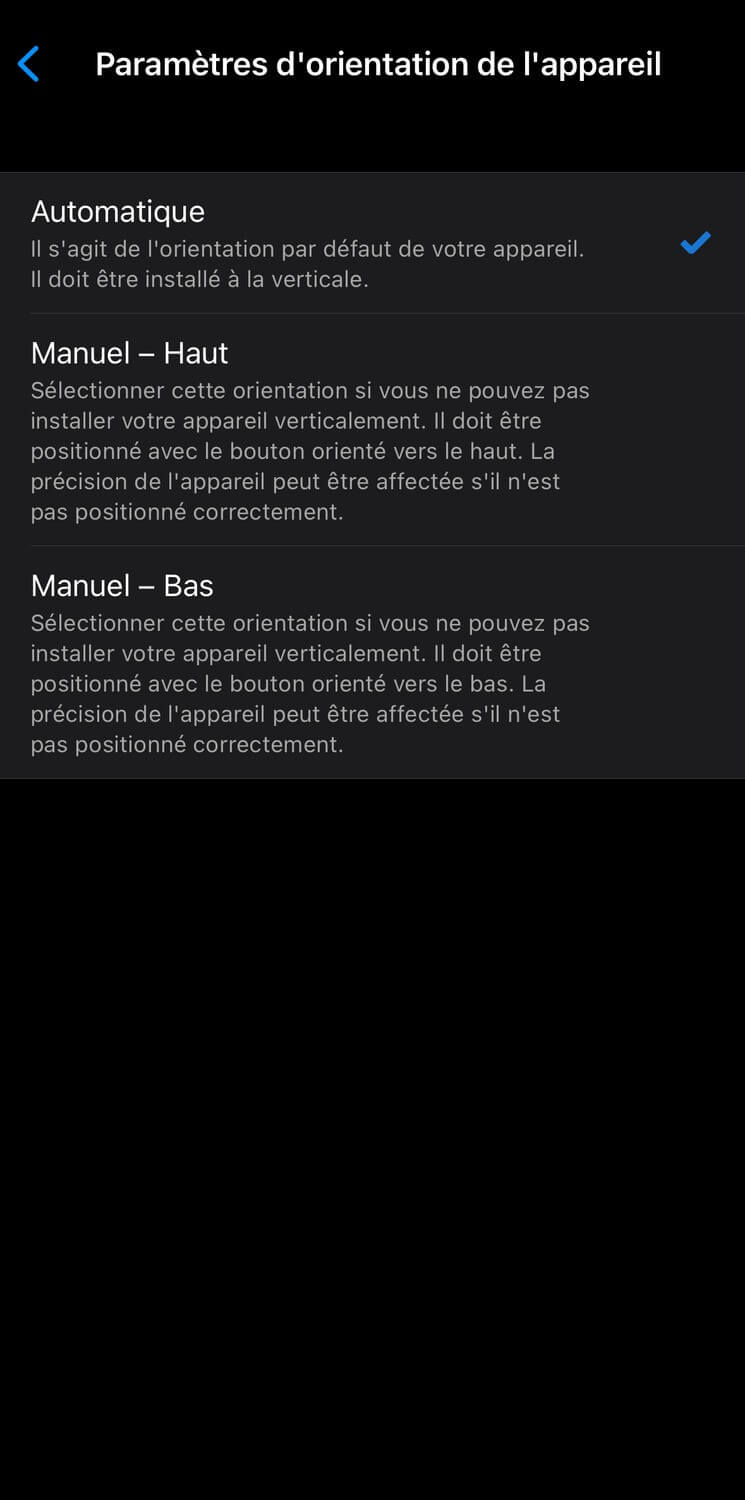Choose Manuel – Haut orientation
Viewport: 745px width, 1500px height.
point(372,430)
